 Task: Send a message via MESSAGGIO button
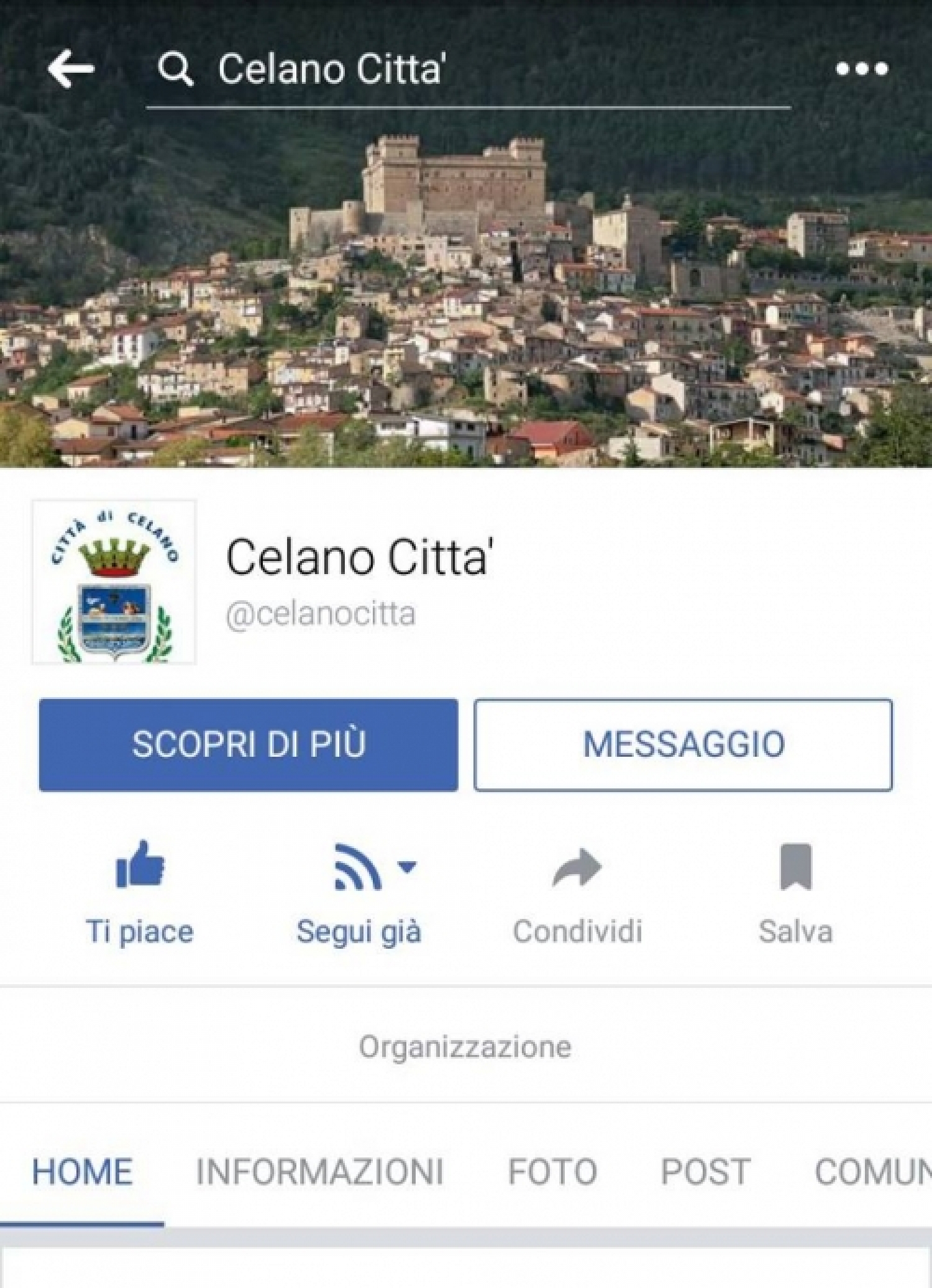point(683,744)
